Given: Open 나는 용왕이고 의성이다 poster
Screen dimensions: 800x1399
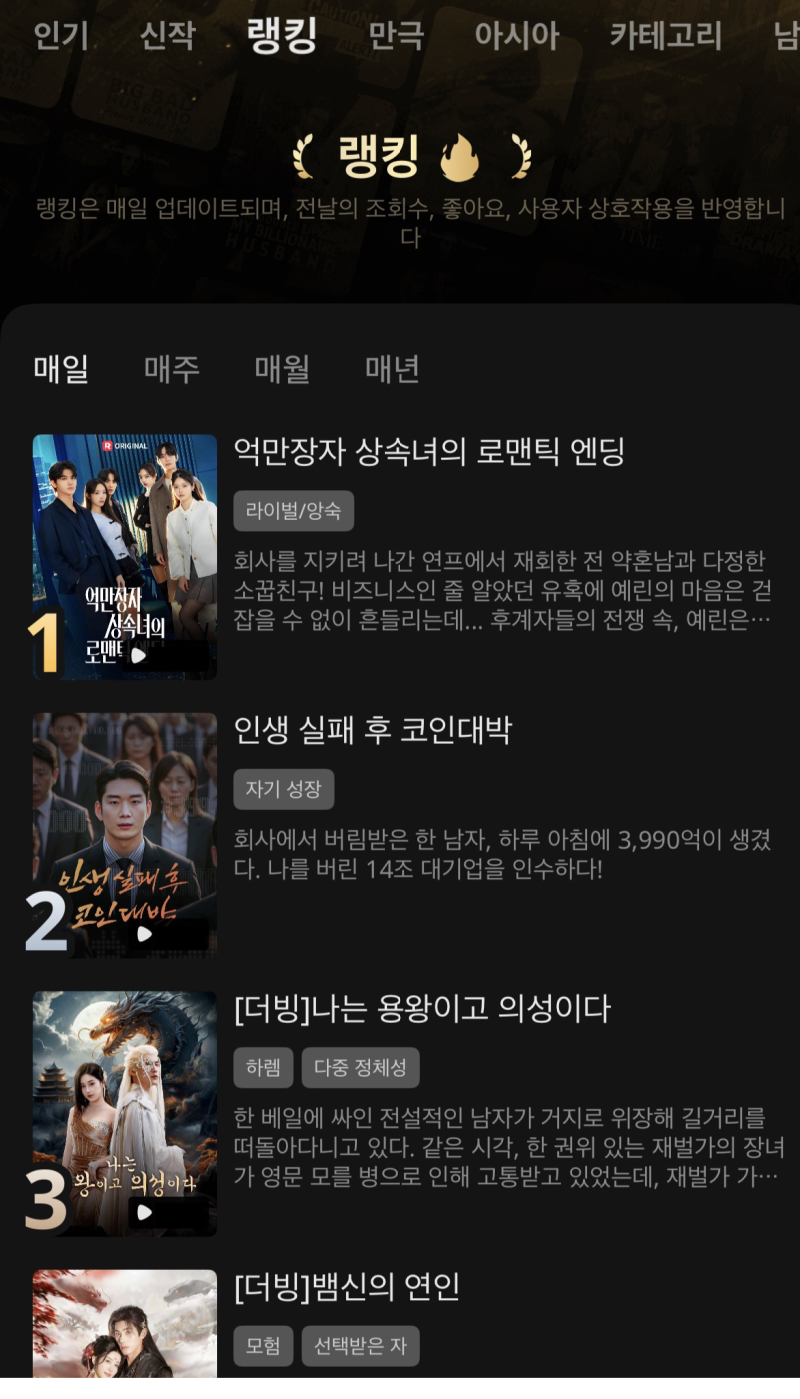Looking at the screenshot, I should point(125,1112).
